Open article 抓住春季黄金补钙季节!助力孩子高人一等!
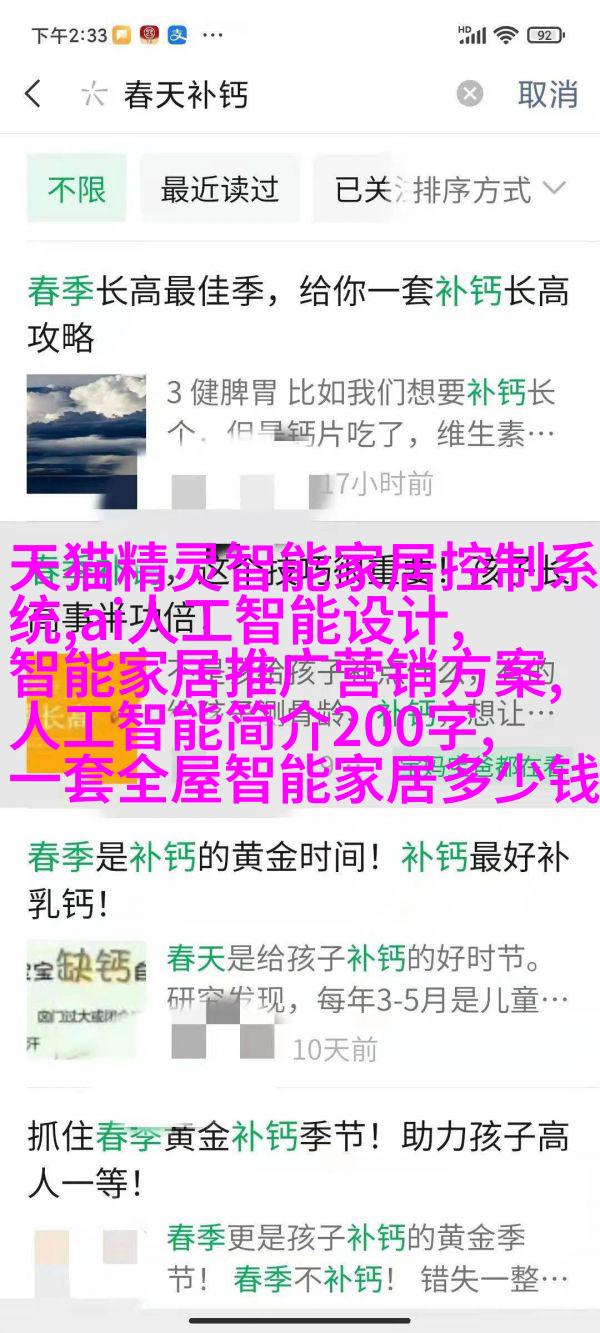600x1333 pixels. click(298, 1160)
